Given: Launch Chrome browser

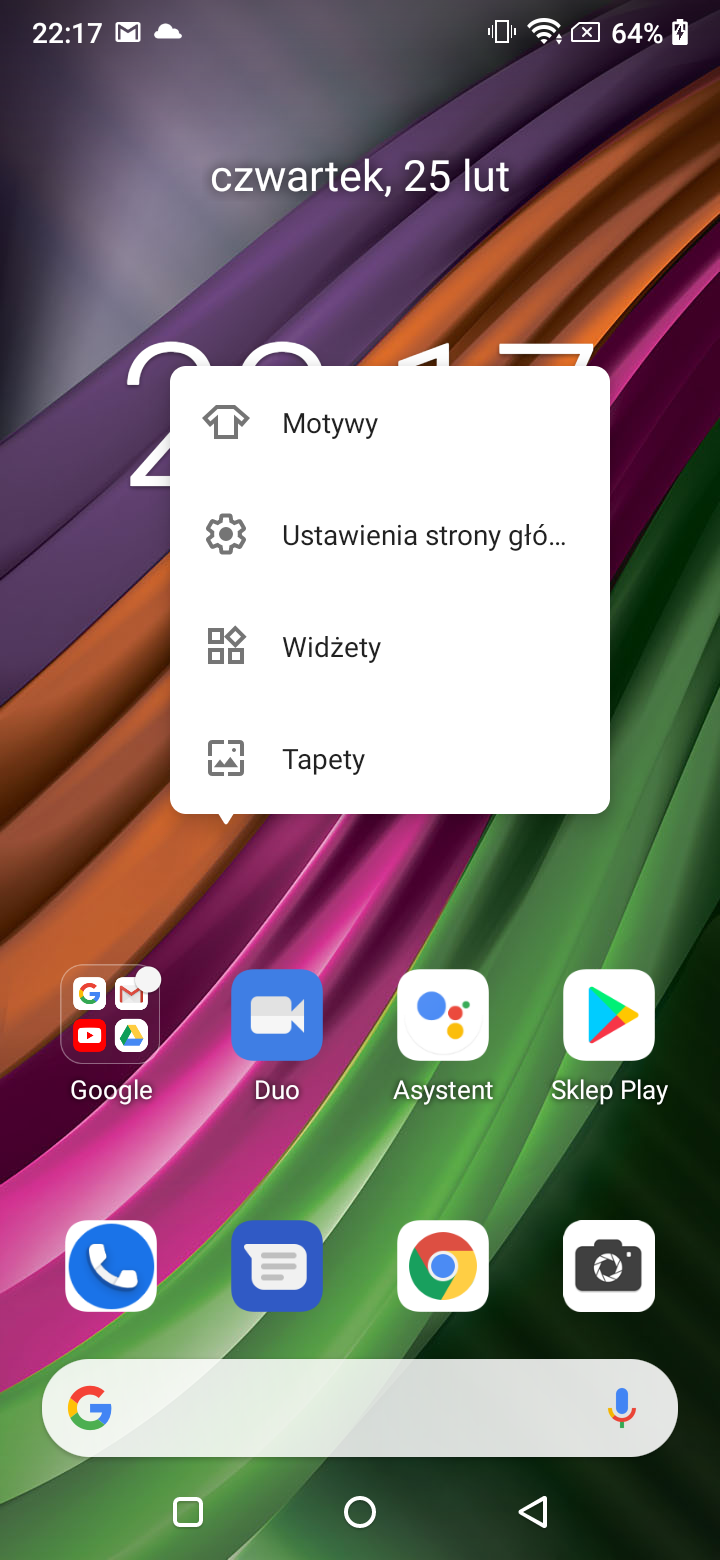Looking at the screenshot, I should [443, 1266].
